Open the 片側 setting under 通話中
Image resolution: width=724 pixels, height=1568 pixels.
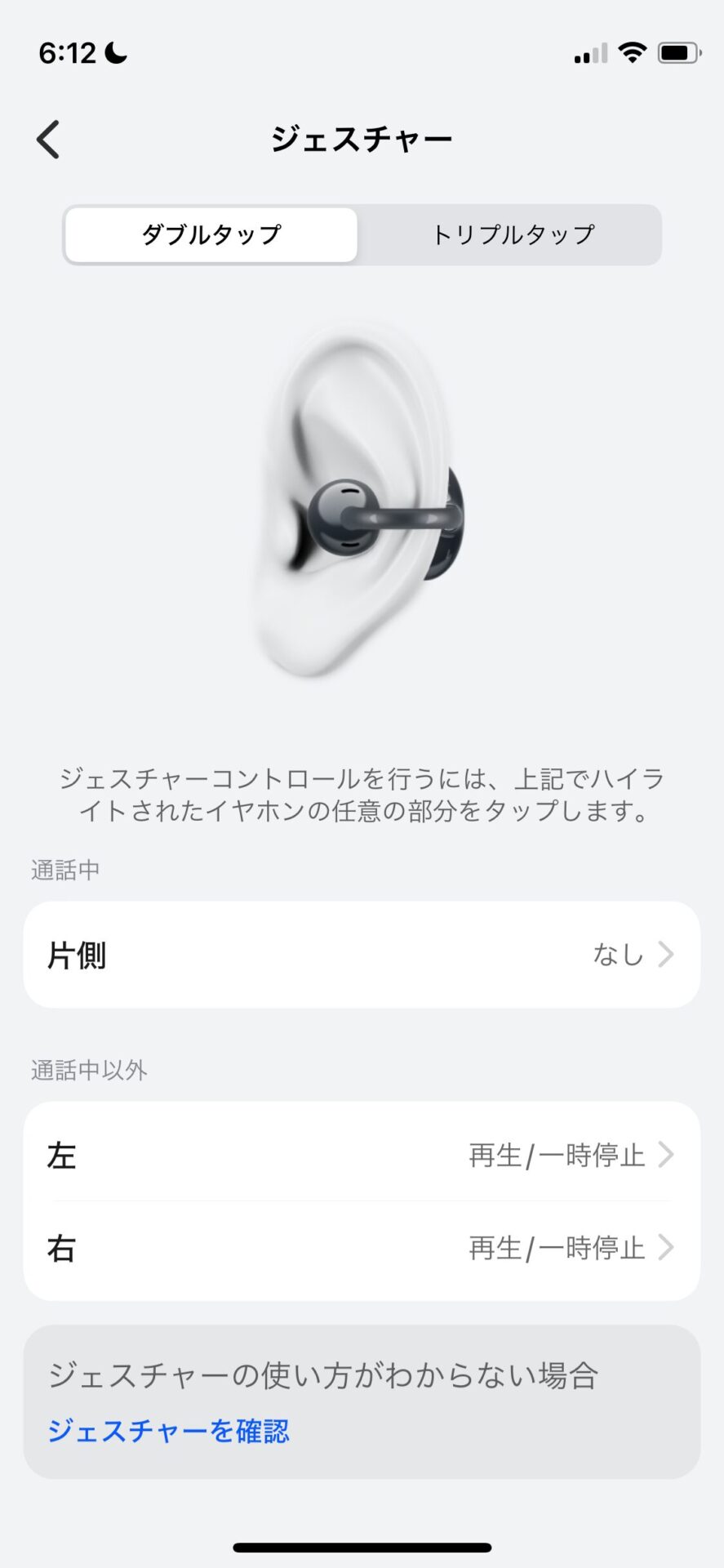pos(362,954)
